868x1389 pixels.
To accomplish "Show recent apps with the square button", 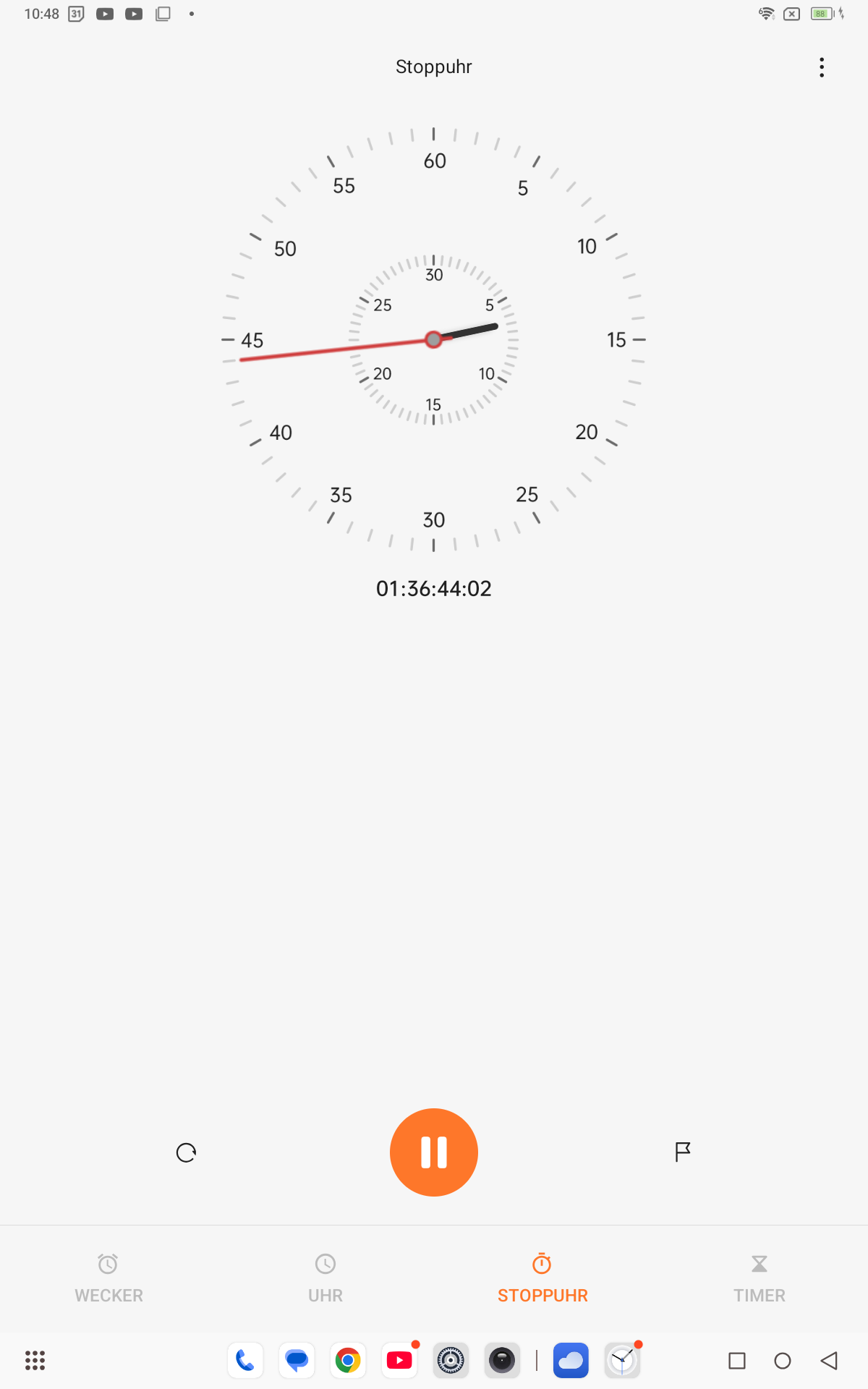I will tap(737, 1361).
